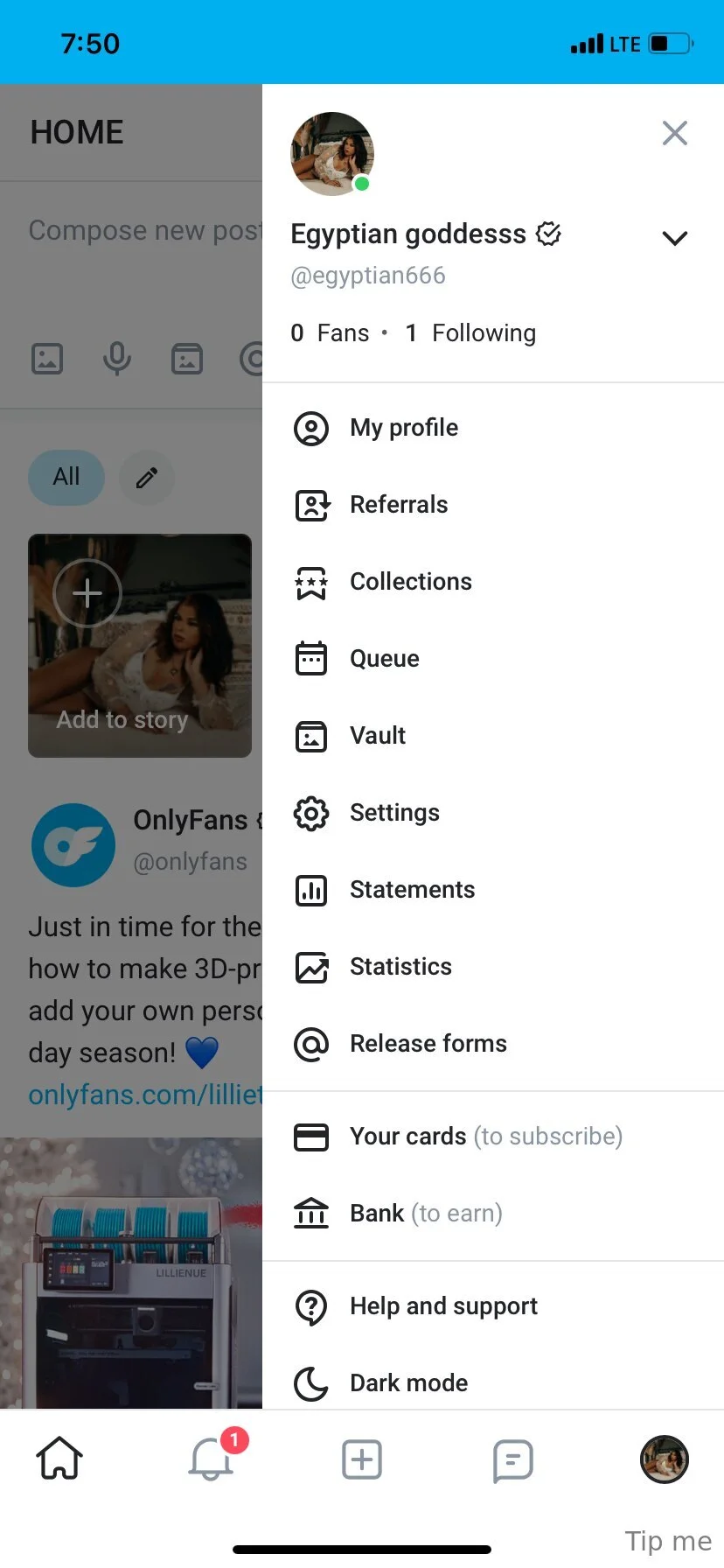Expand the account switcher chevron
Image resolution: width=724 pixels, height=1568 pixels.
click(x=674, y=238)
